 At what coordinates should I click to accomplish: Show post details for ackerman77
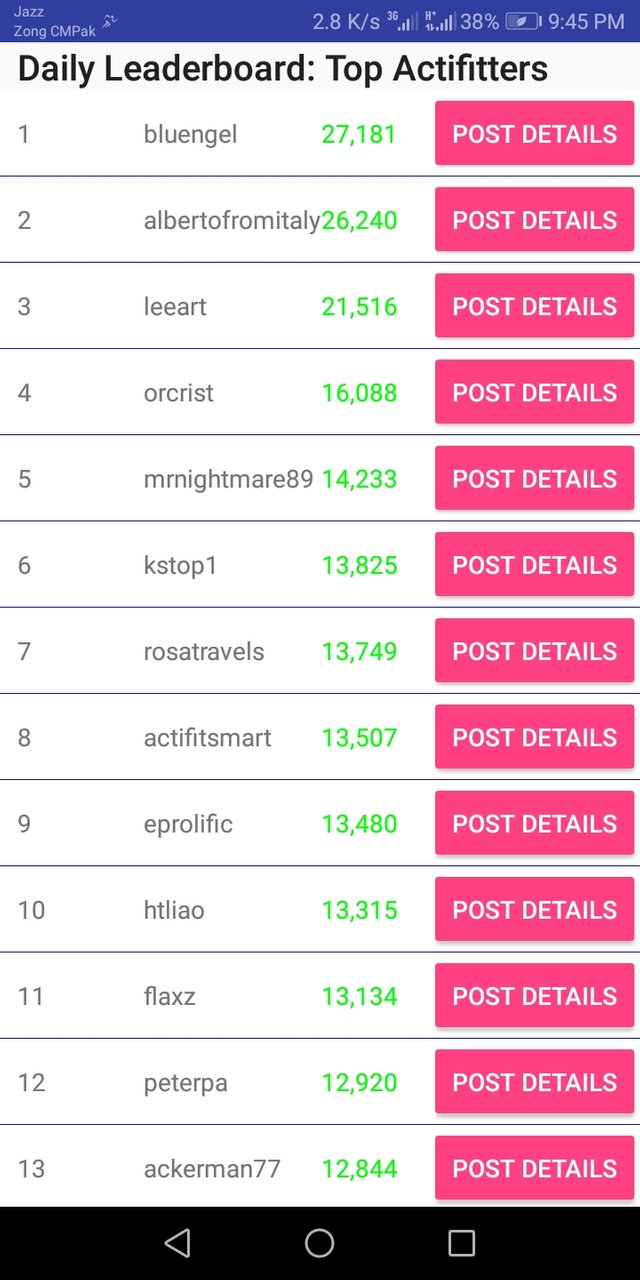pos(534,1168)
